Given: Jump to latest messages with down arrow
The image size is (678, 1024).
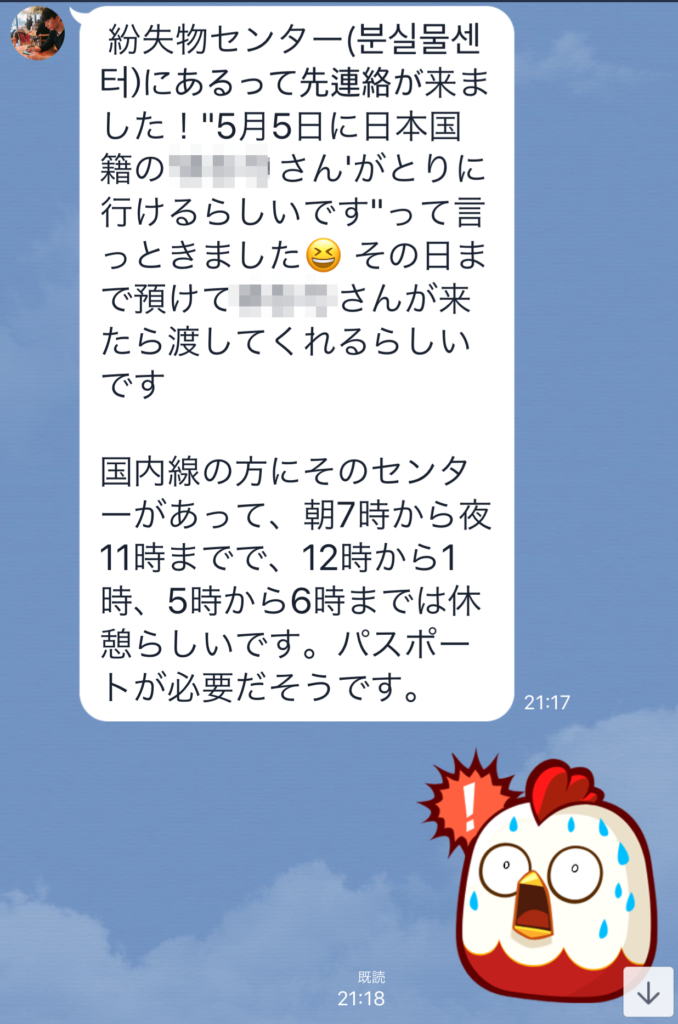Looking at the screenshot, I should click(x=648, y=991).
